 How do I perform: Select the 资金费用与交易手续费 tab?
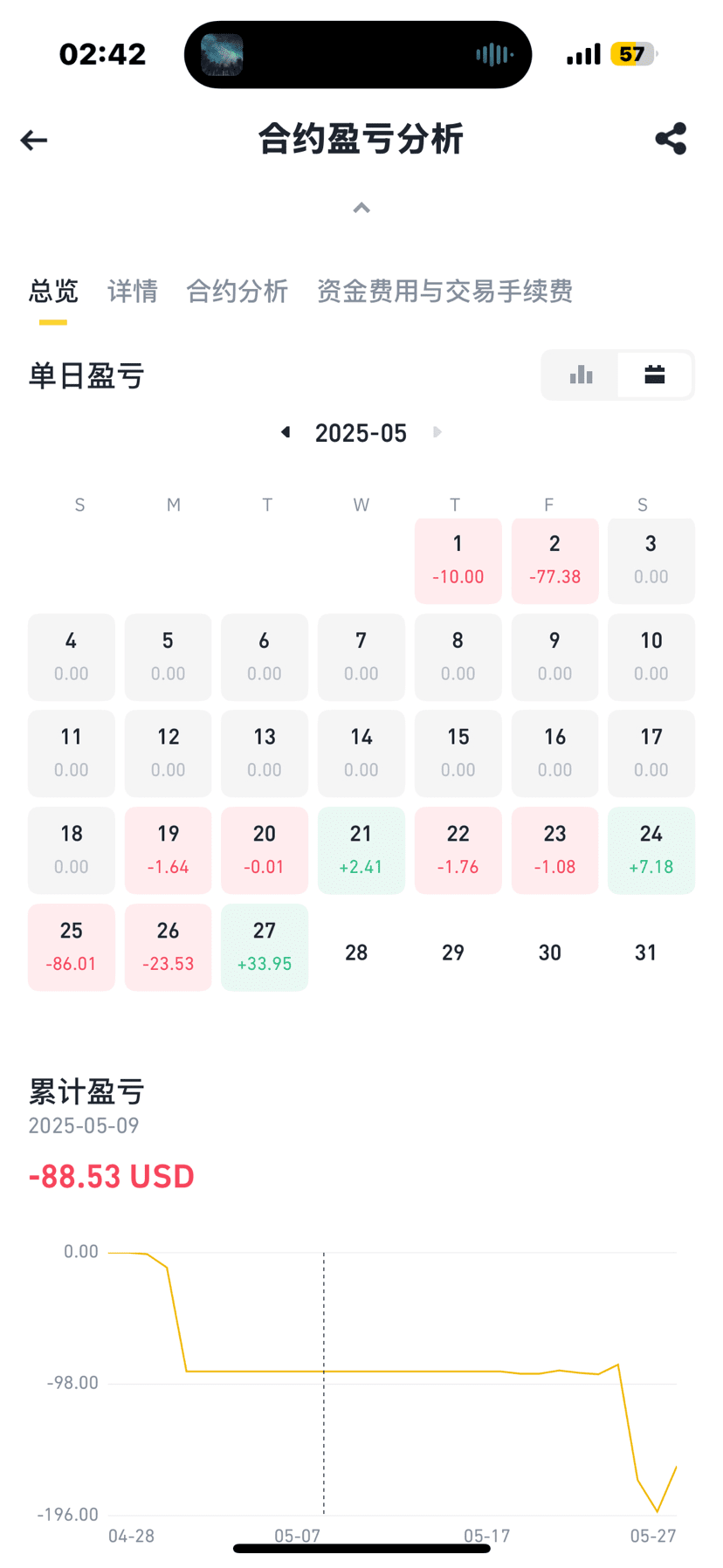pos(444,291)
